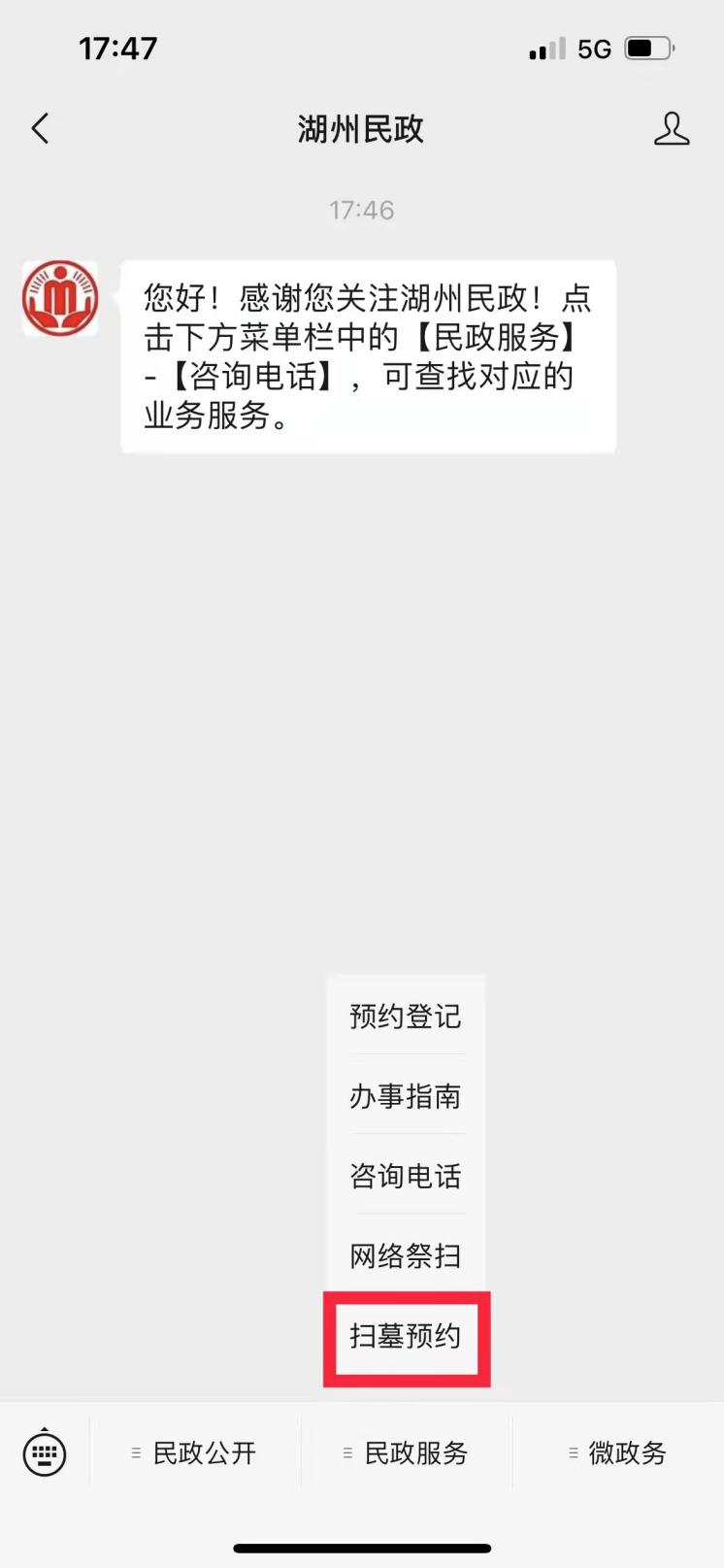This screenshot has height=1568, width=724.
Task: Open the account profile icon
Action: 671,128
